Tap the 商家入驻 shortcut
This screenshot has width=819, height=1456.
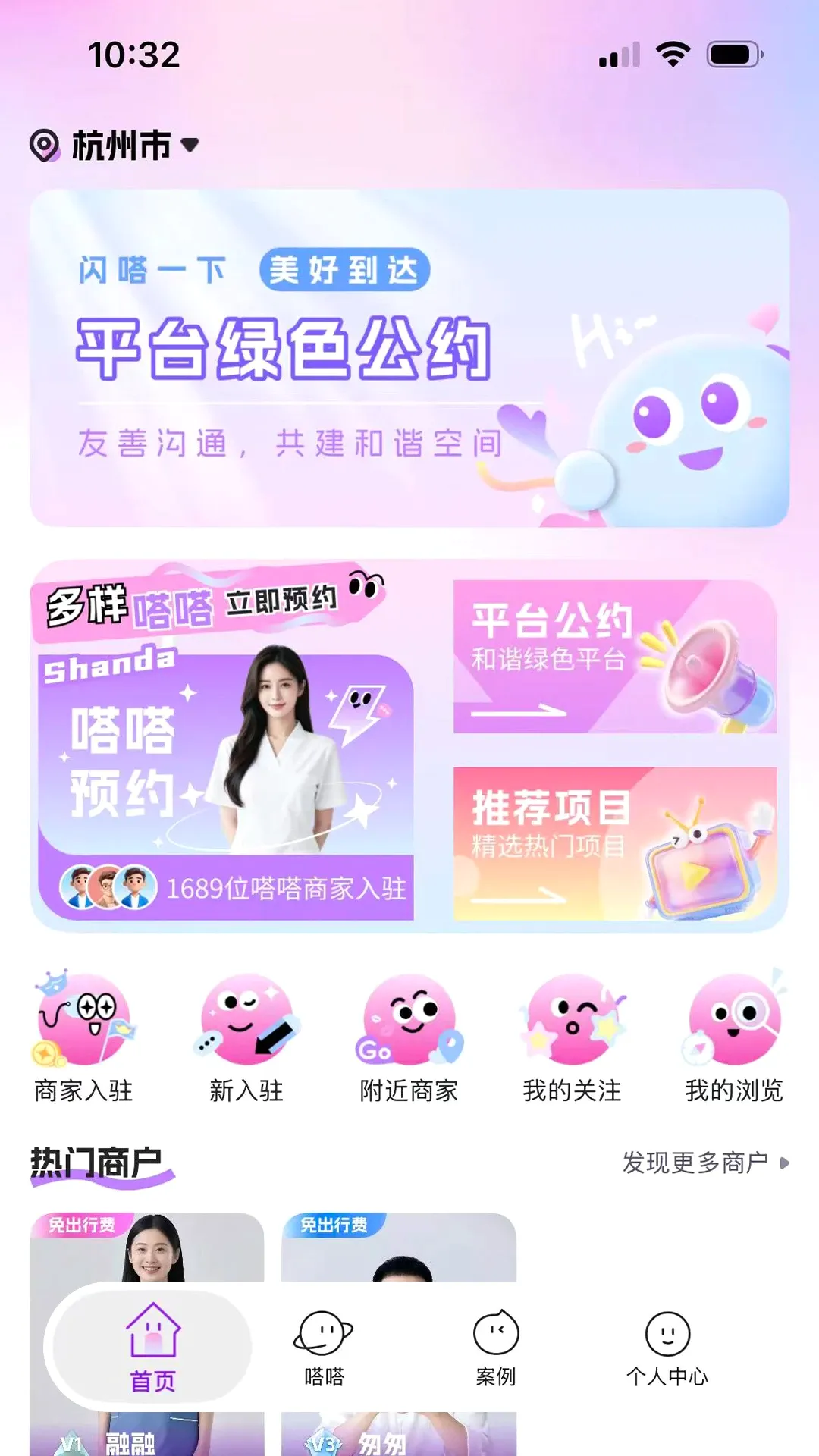click(84, 1037)
